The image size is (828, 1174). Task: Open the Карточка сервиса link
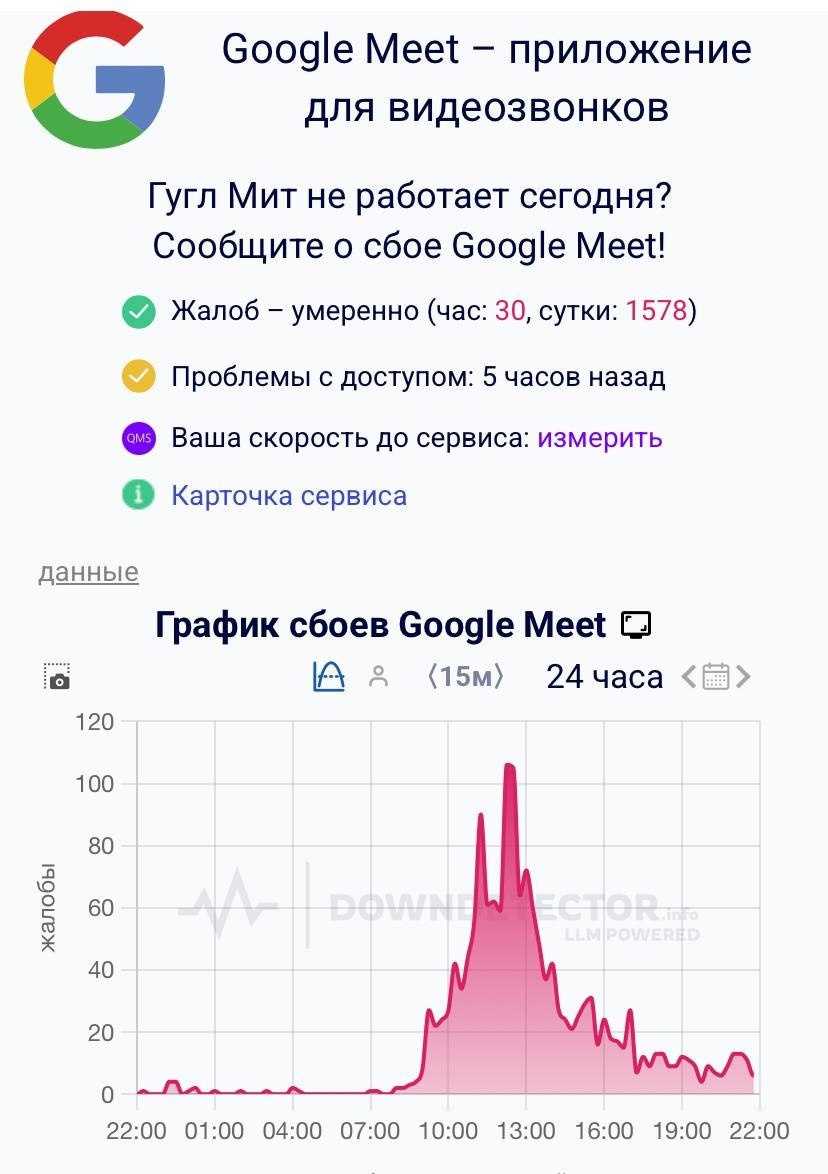click(x=289, y=496)
